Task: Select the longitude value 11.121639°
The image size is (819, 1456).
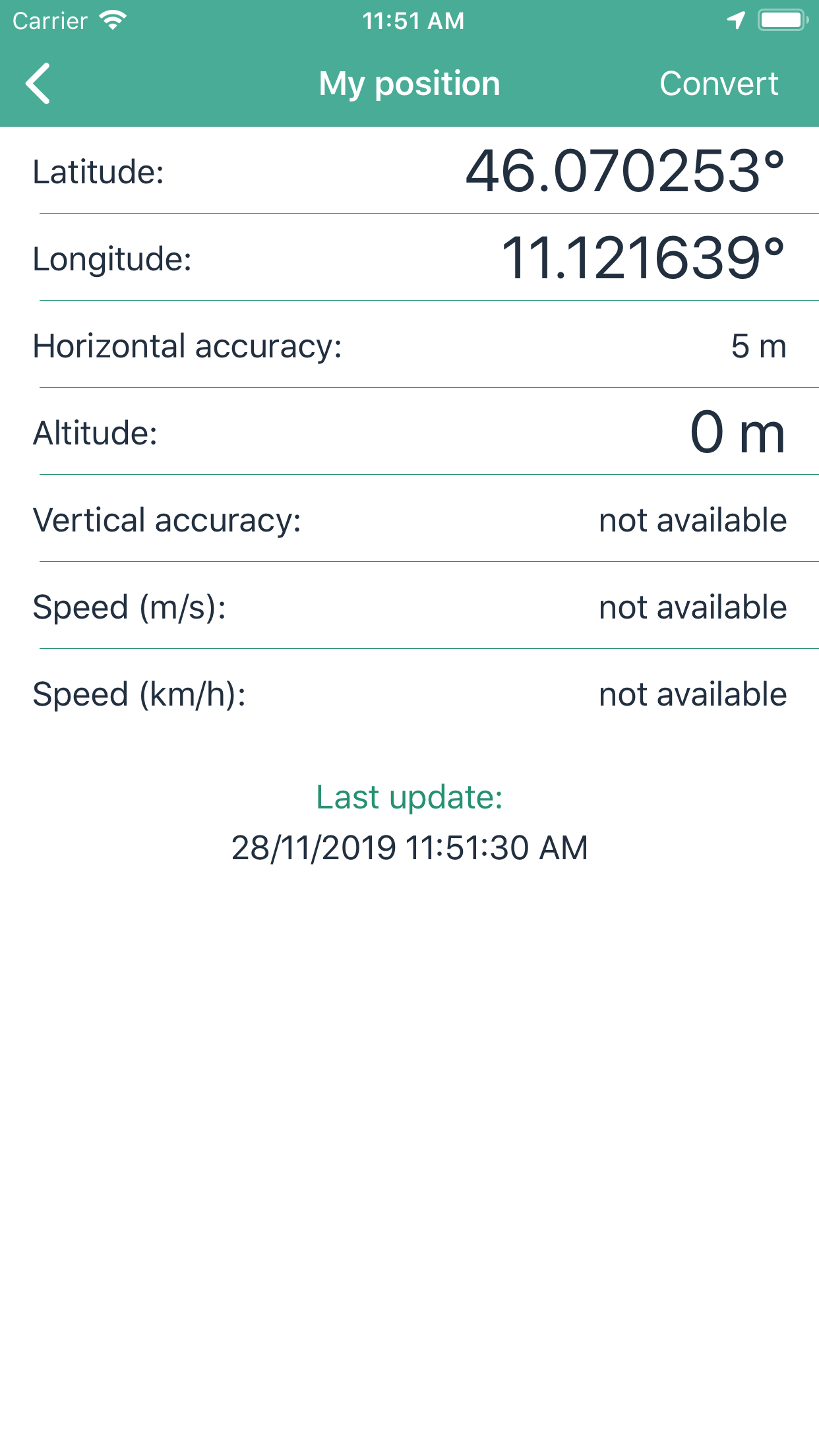Action: 643,258
